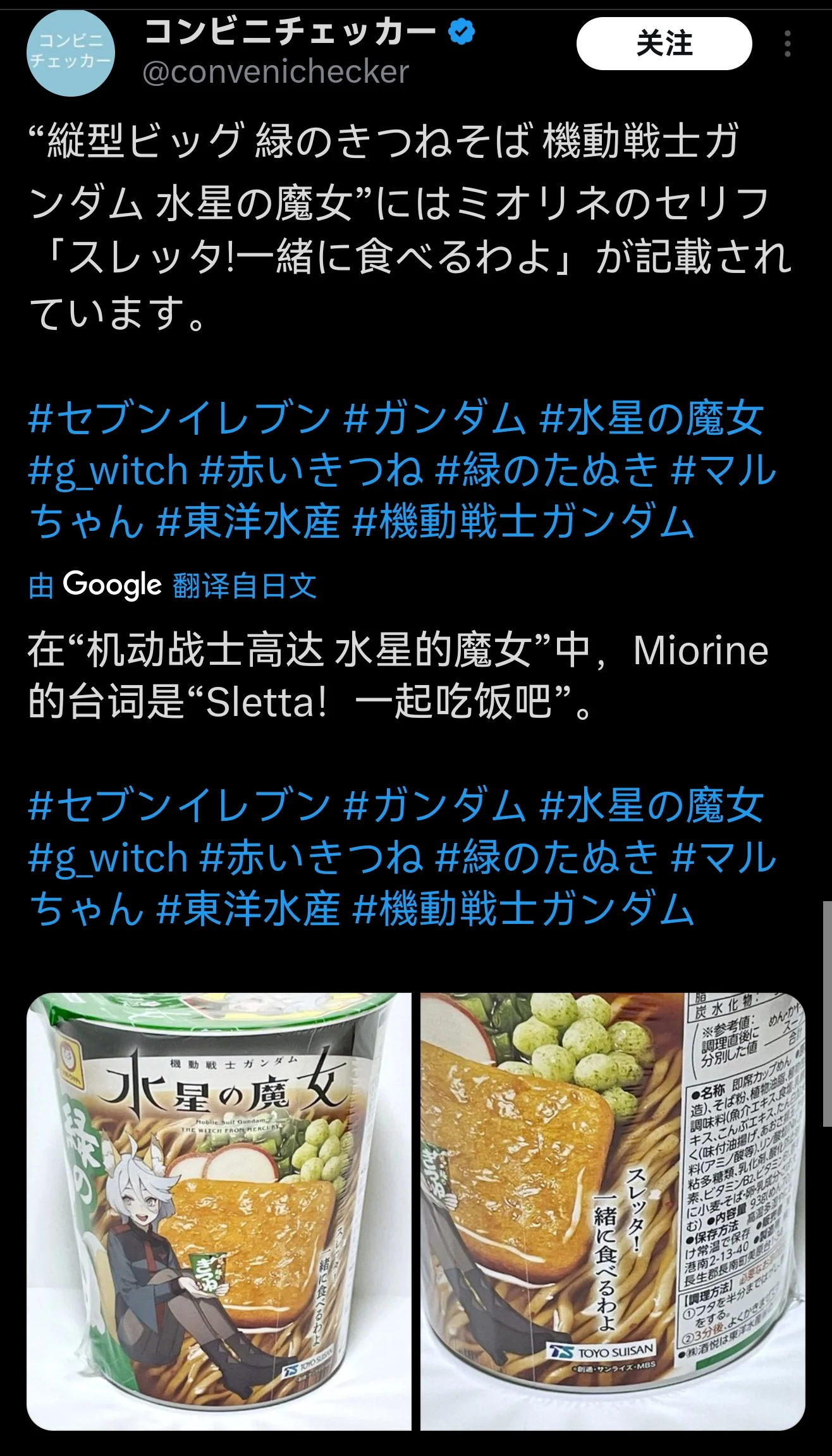Open the #g_witch hashtag in the translated text
This screenshot has height=1456, width=832.
[108, 858]
